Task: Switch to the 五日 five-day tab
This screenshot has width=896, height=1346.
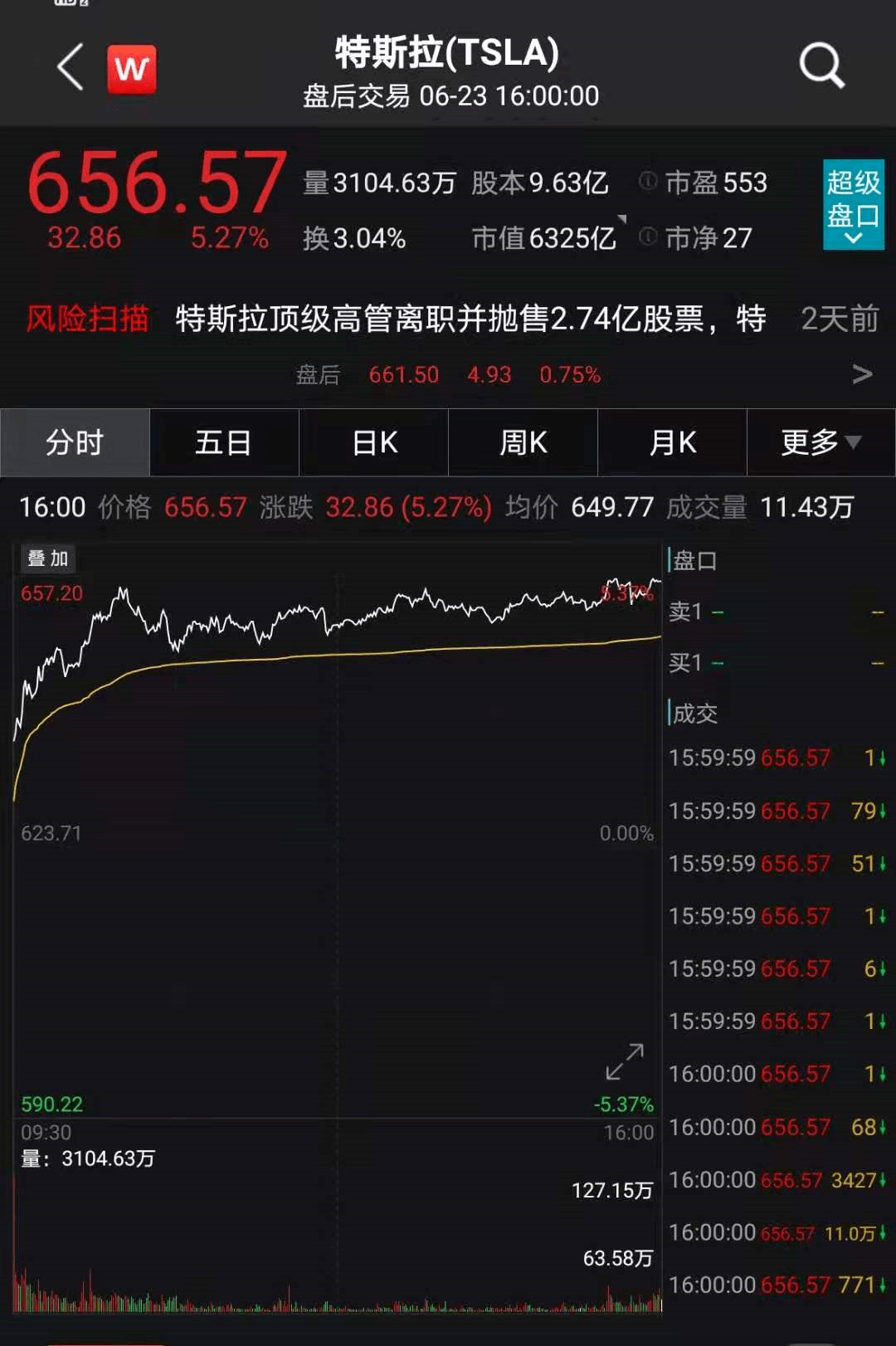Action: [x=224, y=442]
